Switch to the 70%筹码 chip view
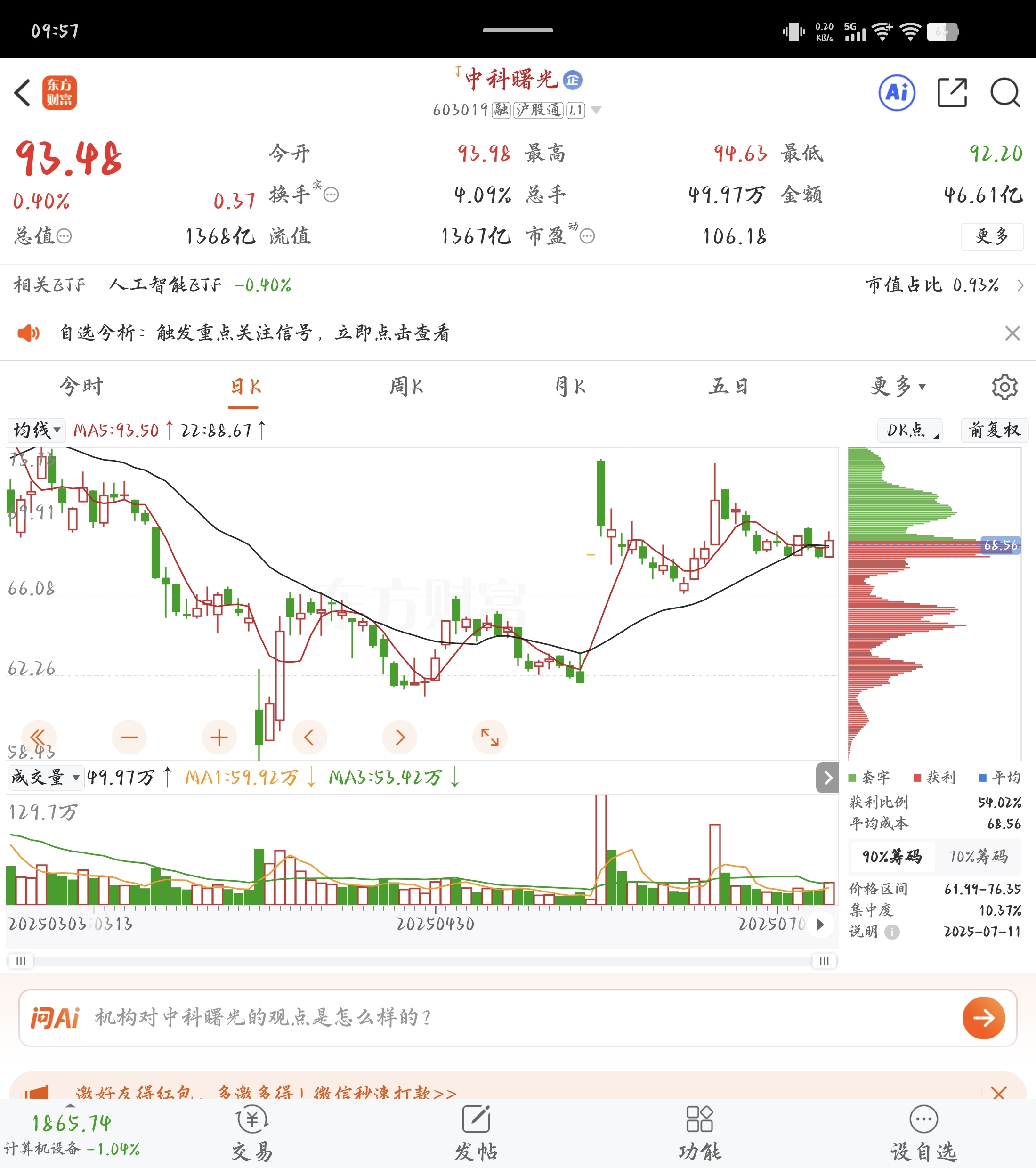The width and height of the screenshot is (1036, 1168). pos(978,857)
